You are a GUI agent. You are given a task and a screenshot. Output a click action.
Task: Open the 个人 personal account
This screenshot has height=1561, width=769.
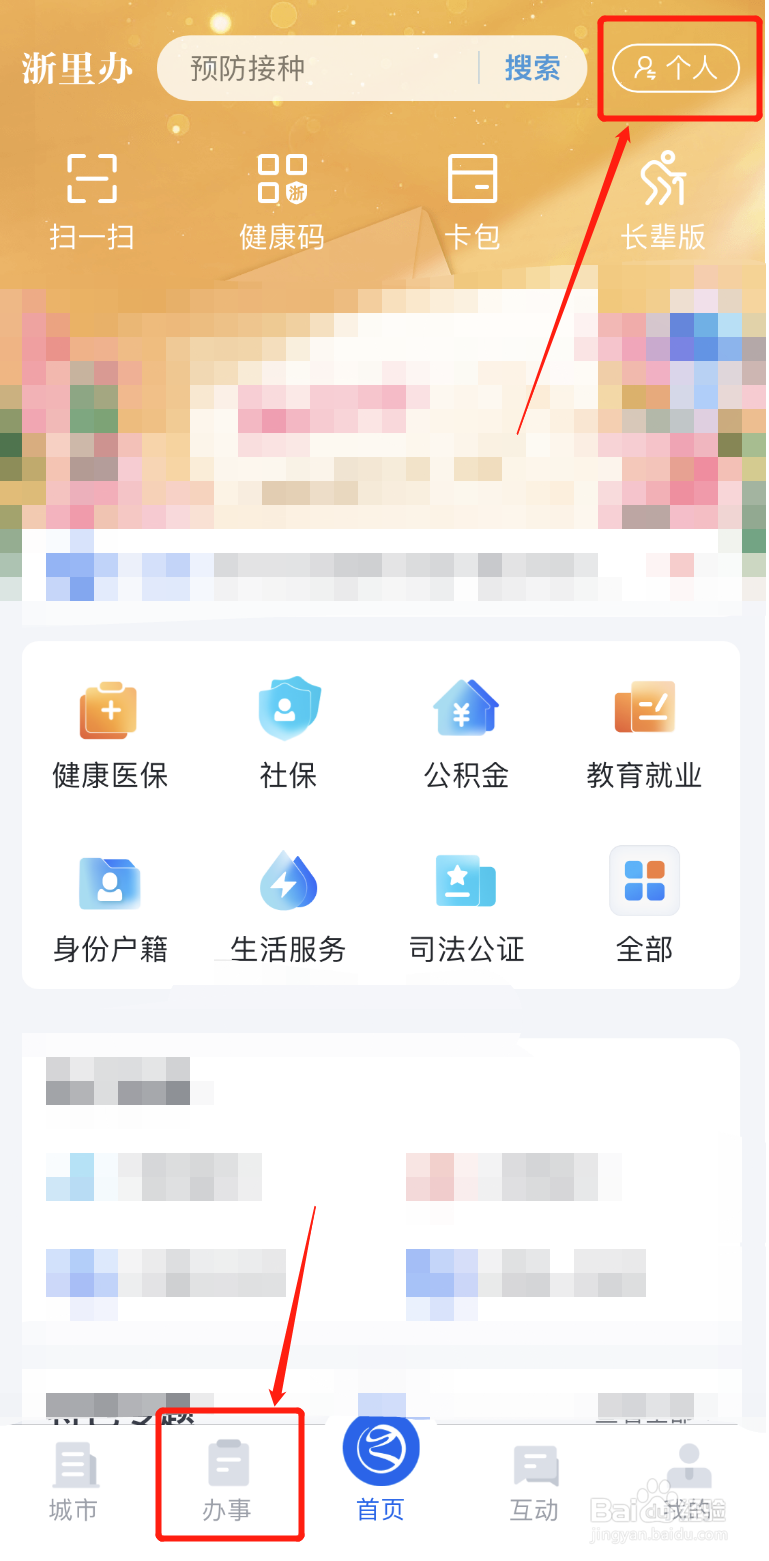click(x=676, y=68)
